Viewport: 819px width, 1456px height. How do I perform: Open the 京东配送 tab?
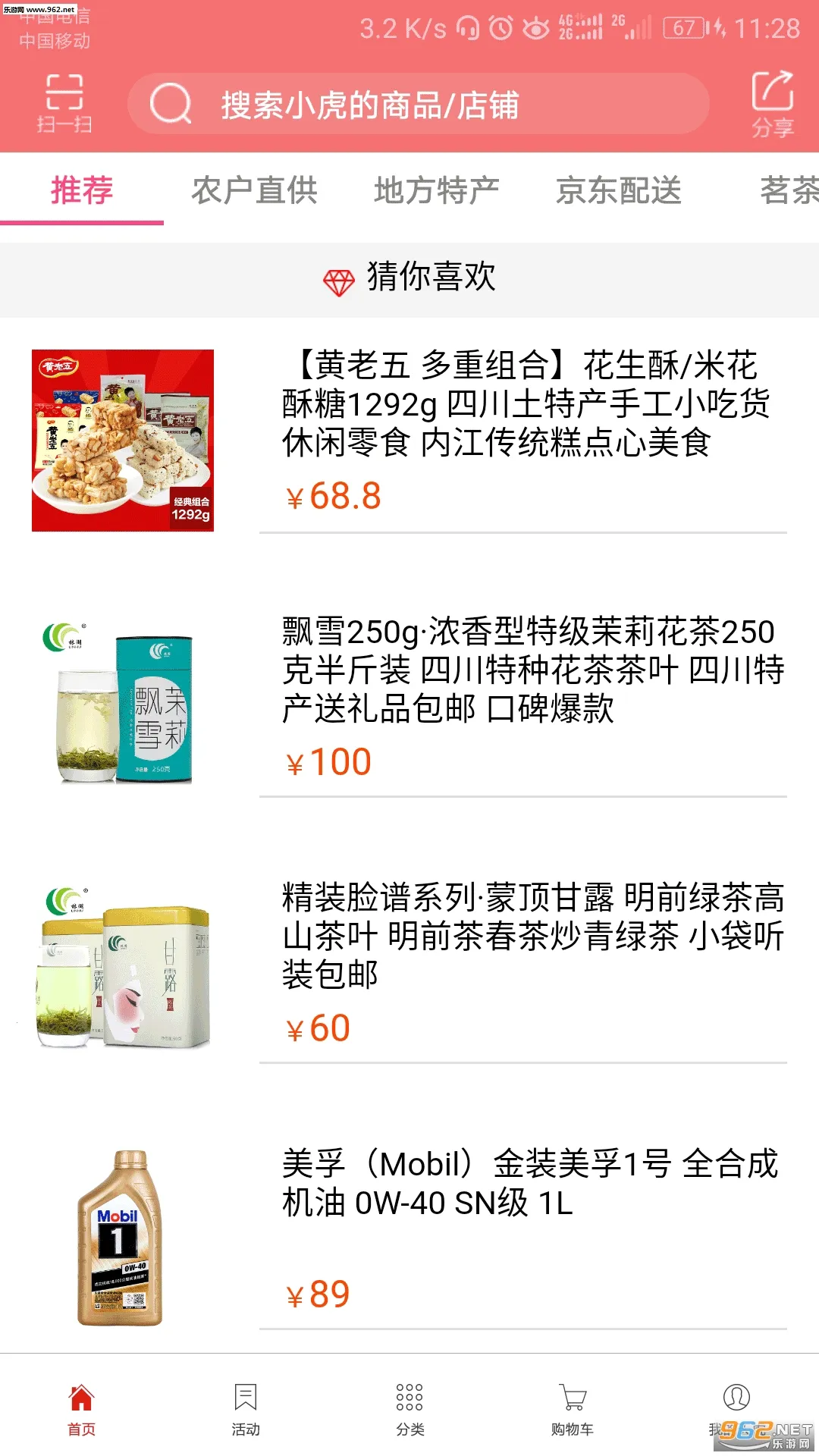tap(619, 190)
